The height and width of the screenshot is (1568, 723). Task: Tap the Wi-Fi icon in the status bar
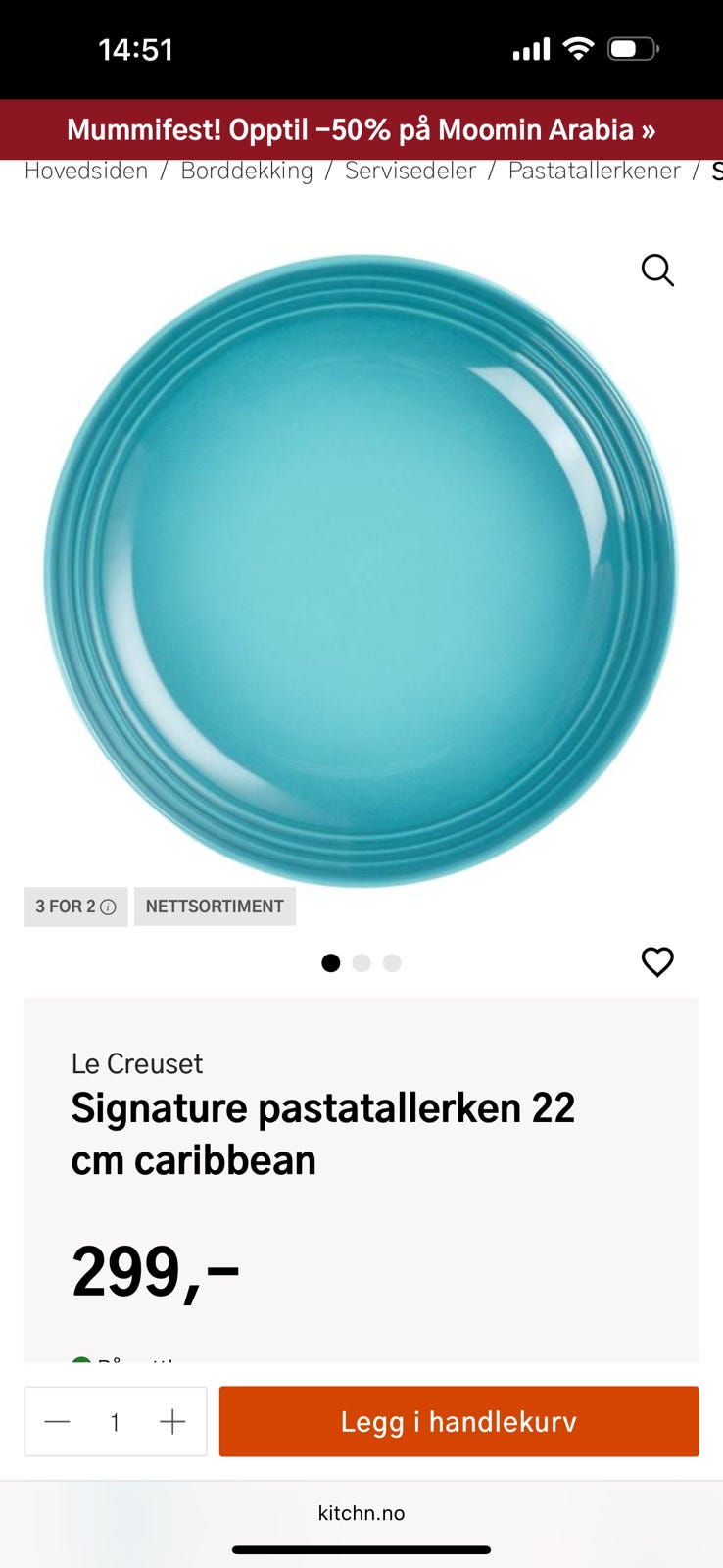click(x=578, y=47)
